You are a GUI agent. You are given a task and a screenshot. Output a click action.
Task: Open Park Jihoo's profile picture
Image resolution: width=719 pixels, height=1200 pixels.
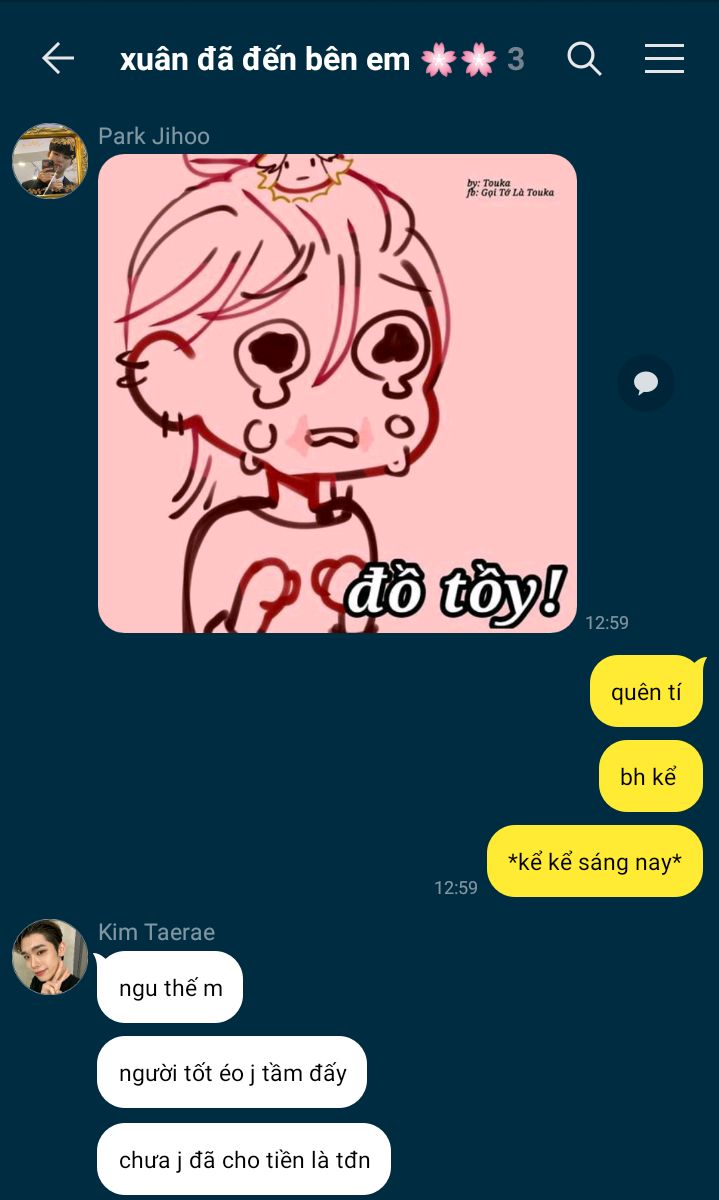click(50, 161)
